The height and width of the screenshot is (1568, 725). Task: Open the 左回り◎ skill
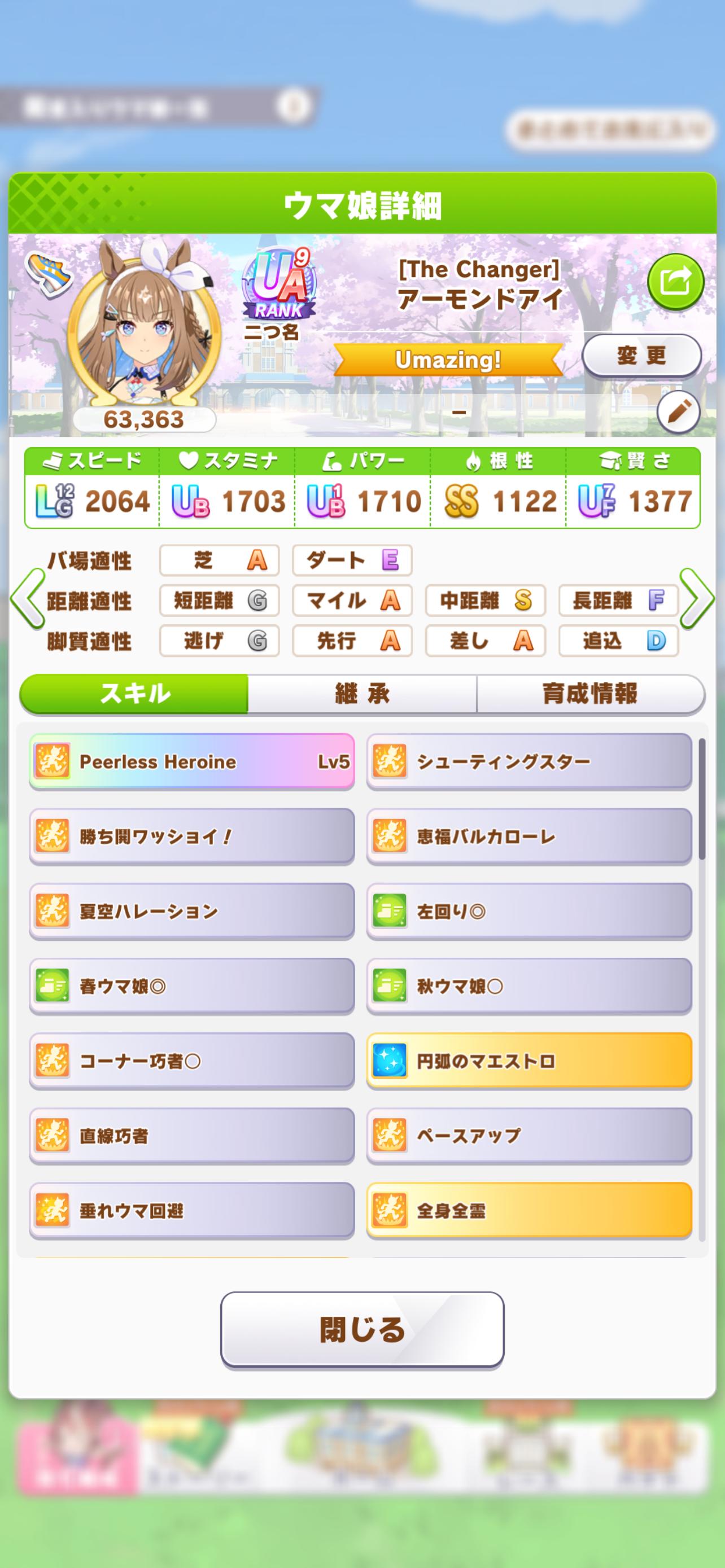click(x=529, y=912)
